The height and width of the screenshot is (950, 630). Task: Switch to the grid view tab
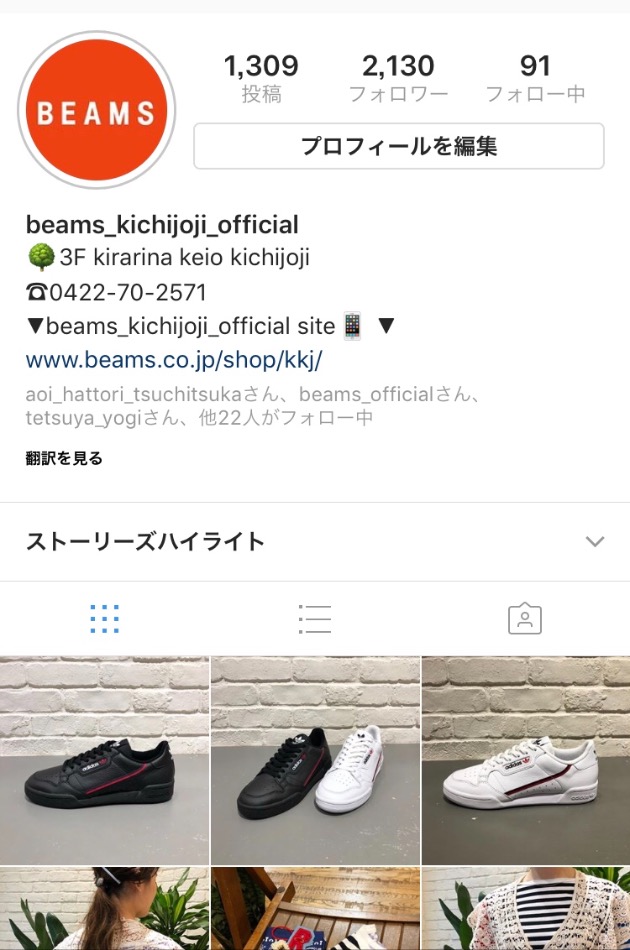pos(105,619)
